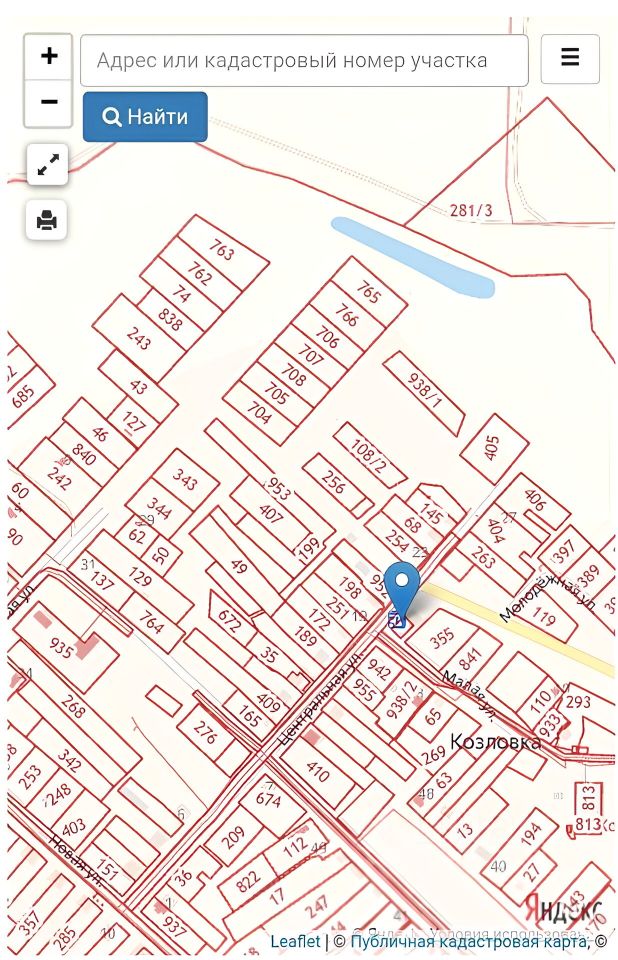
Task: Print the map
Action: [47, 220]
